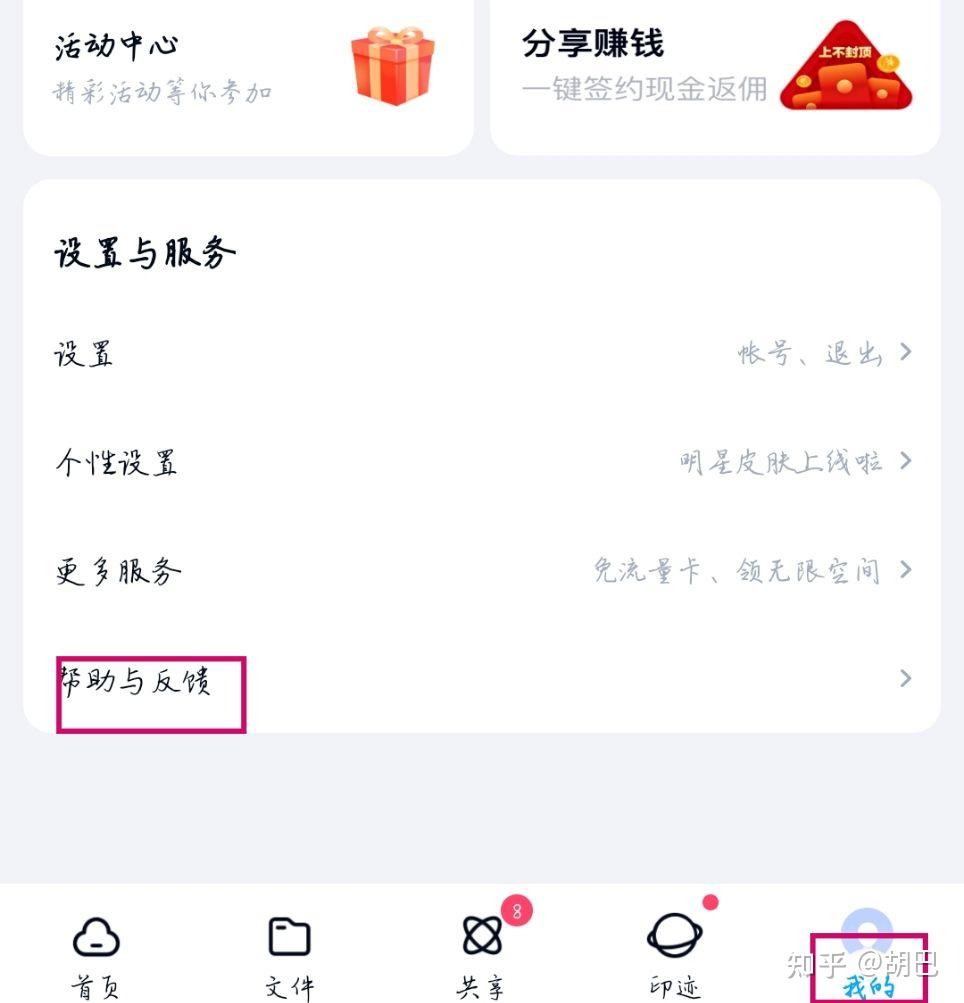Screen dimensions: 964x1003
Task: Select the 我的 tab
Action: (x=867, y=958)
